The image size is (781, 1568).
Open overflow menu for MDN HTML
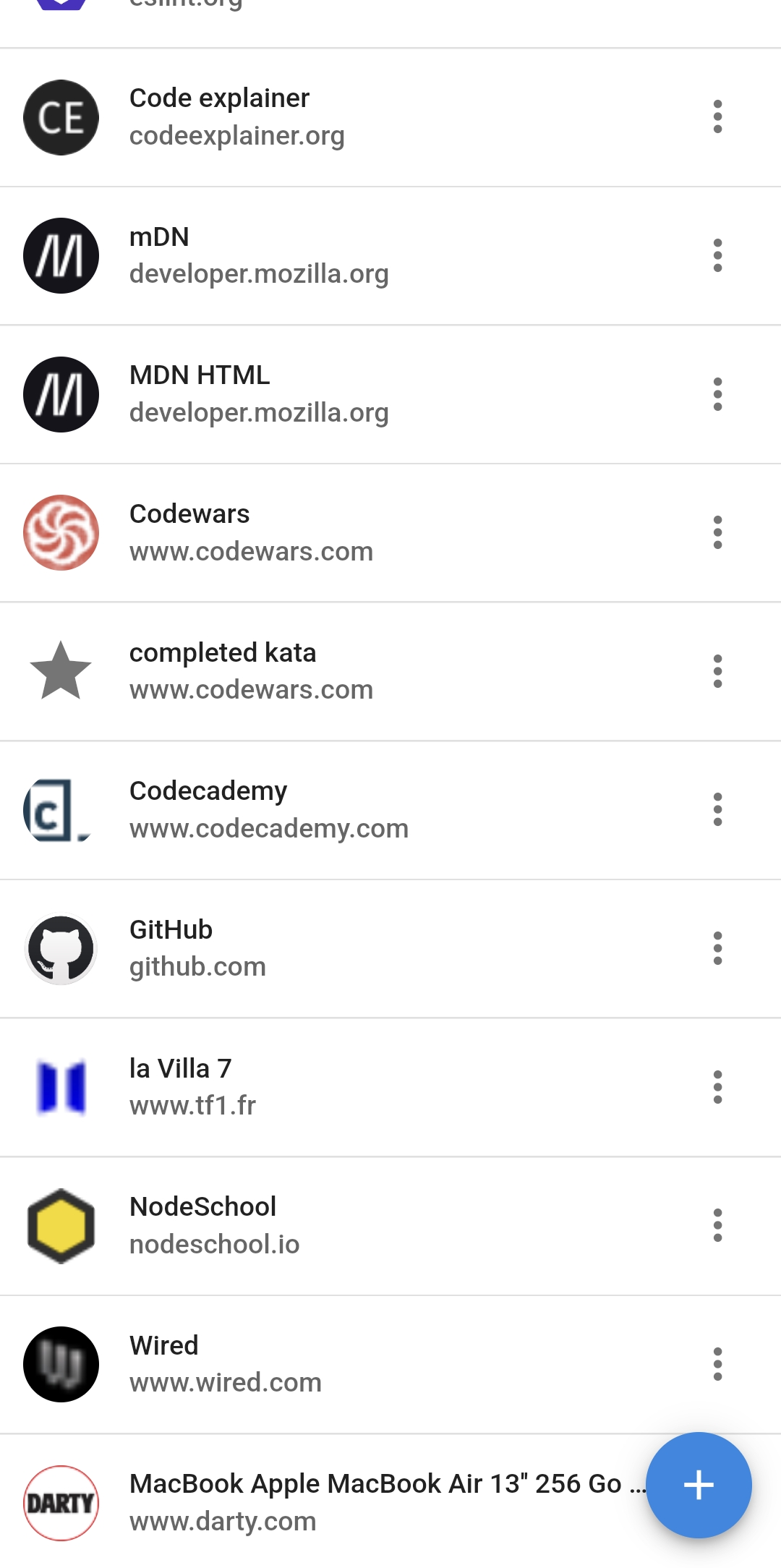coord(717,394)
